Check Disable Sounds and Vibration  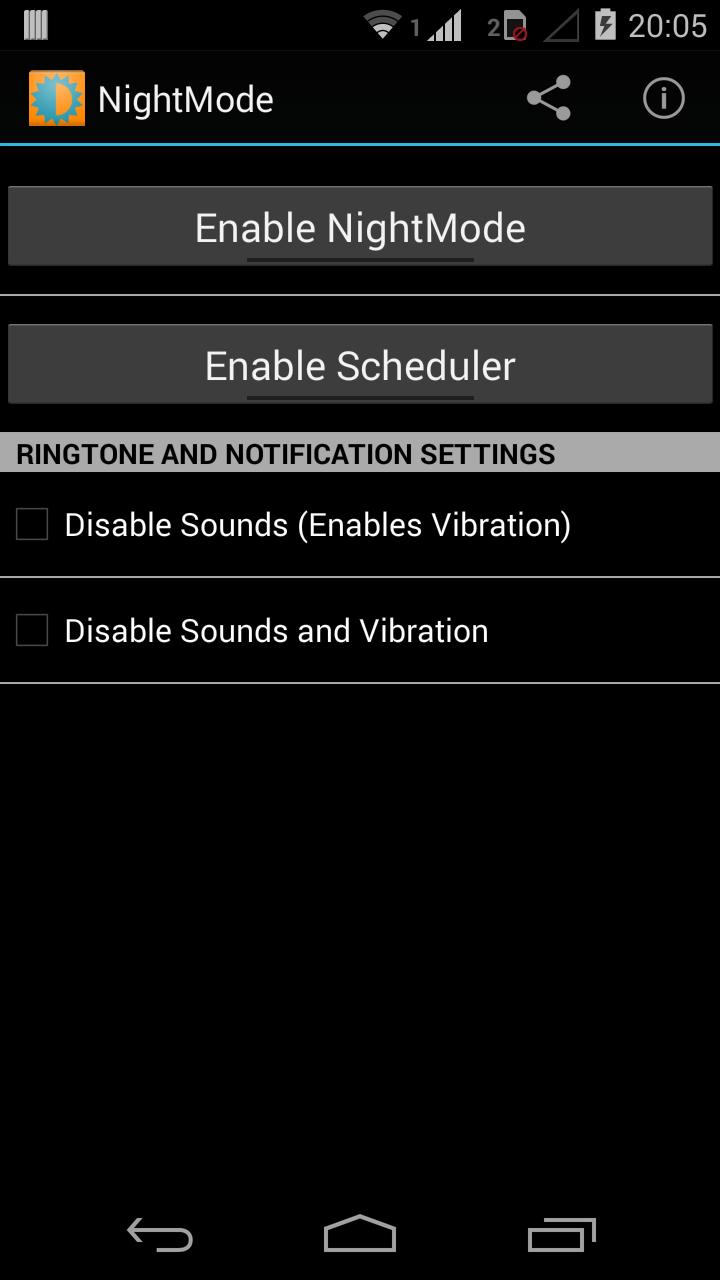pos(32,630)
